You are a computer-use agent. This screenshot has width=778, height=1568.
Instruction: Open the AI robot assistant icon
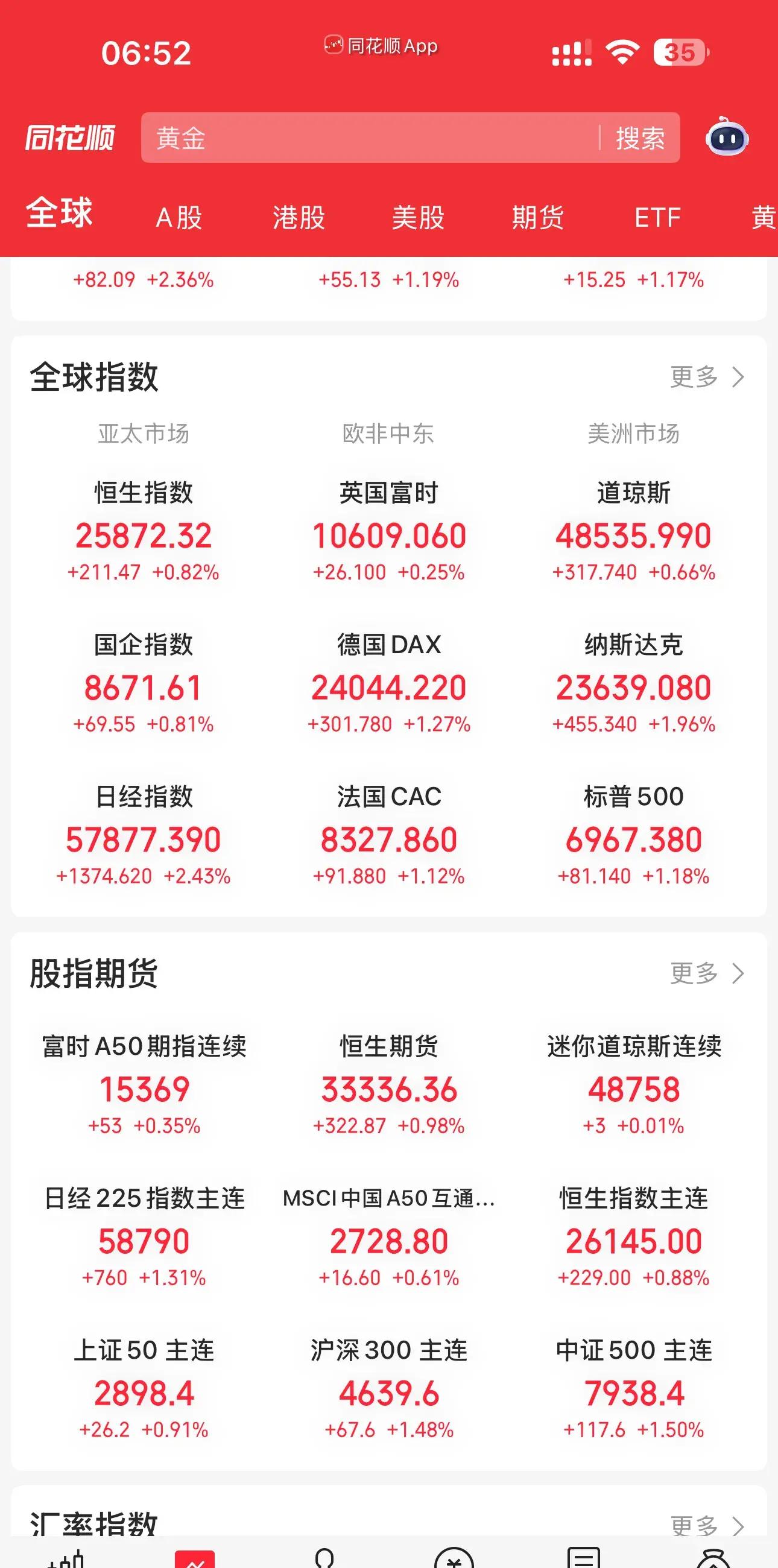(x=727, y=138)
